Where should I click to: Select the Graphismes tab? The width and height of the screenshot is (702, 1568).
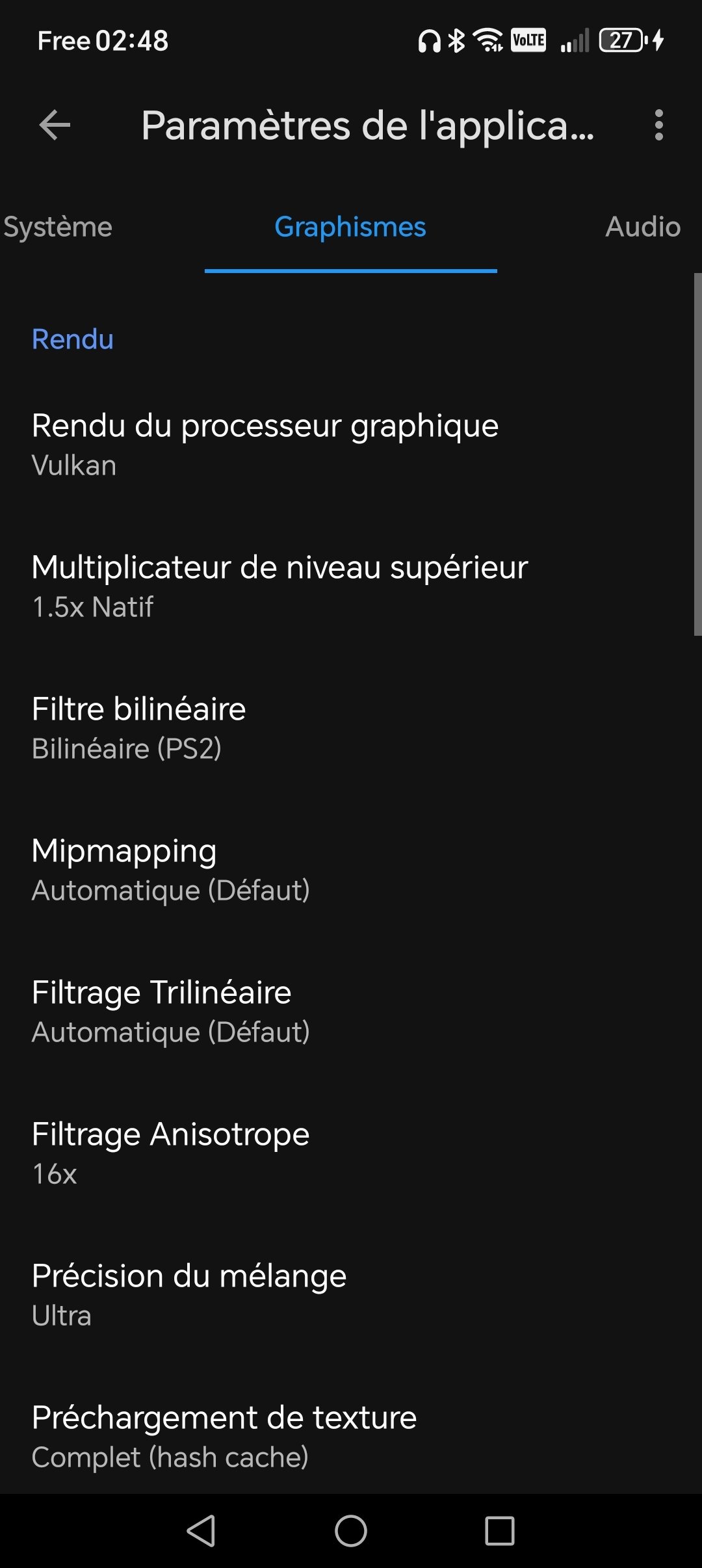click(350, 227)
